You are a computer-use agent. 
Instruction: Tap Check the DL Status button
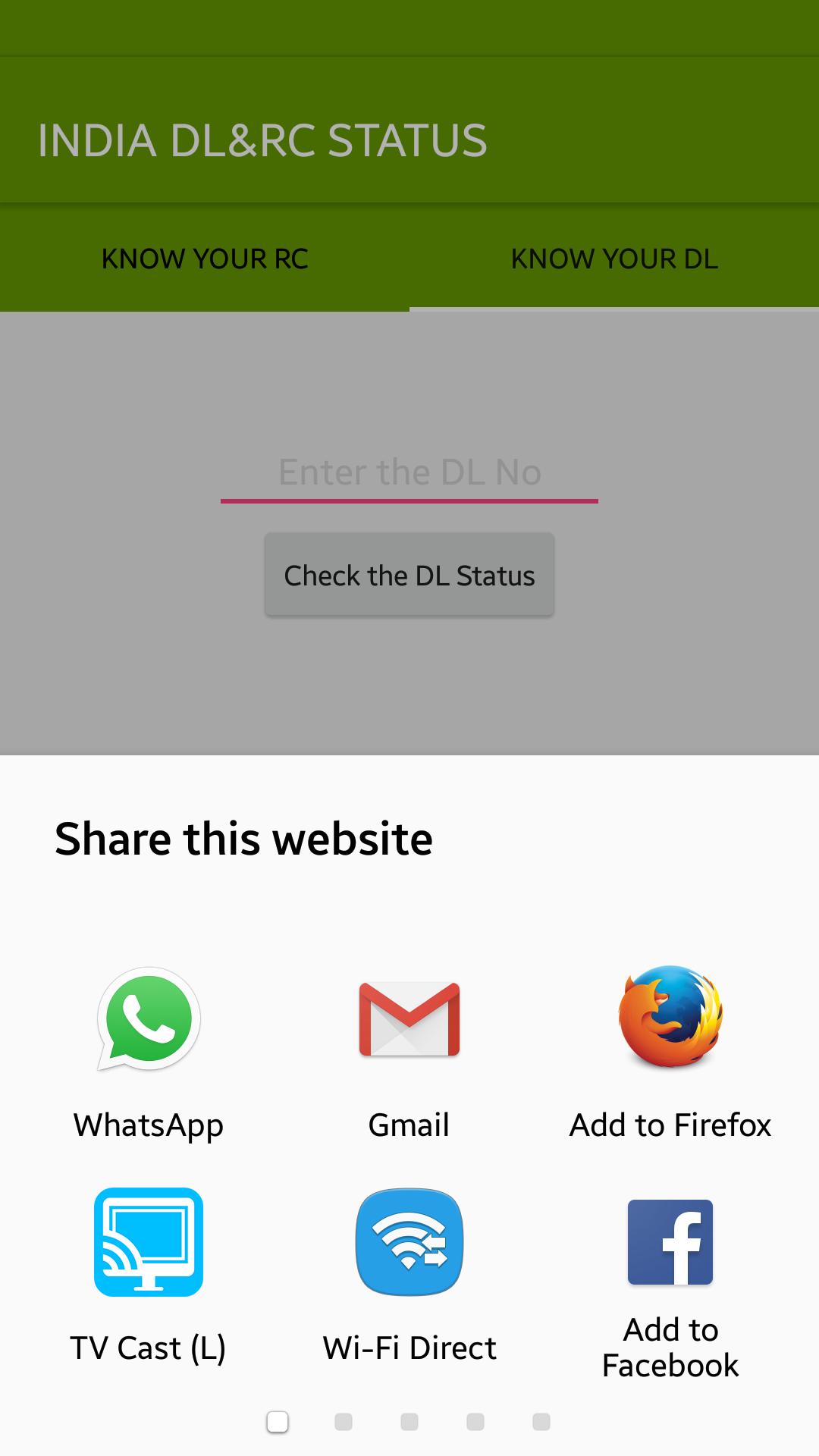[409, 576]
